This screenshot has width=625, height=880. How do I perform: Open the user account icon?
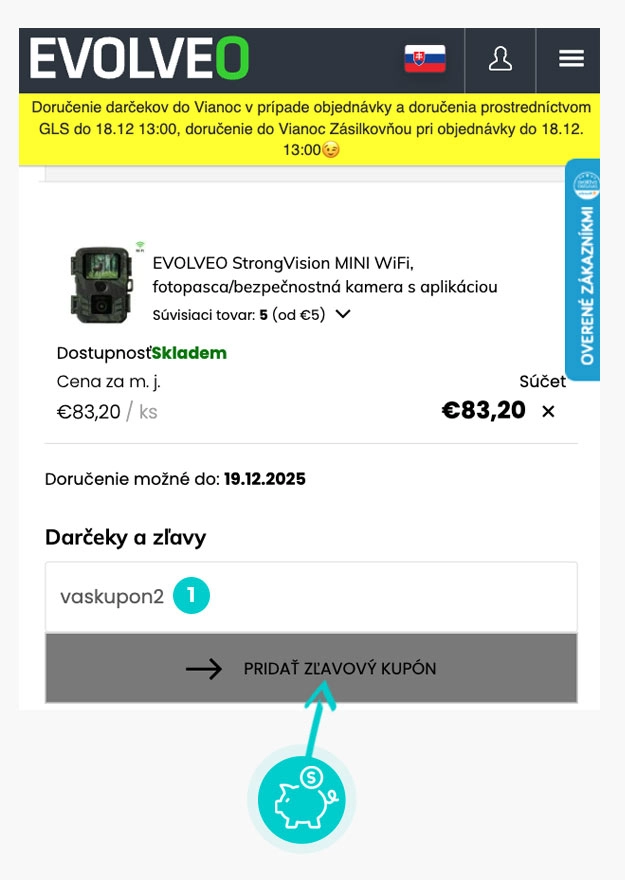coord(500,59)
